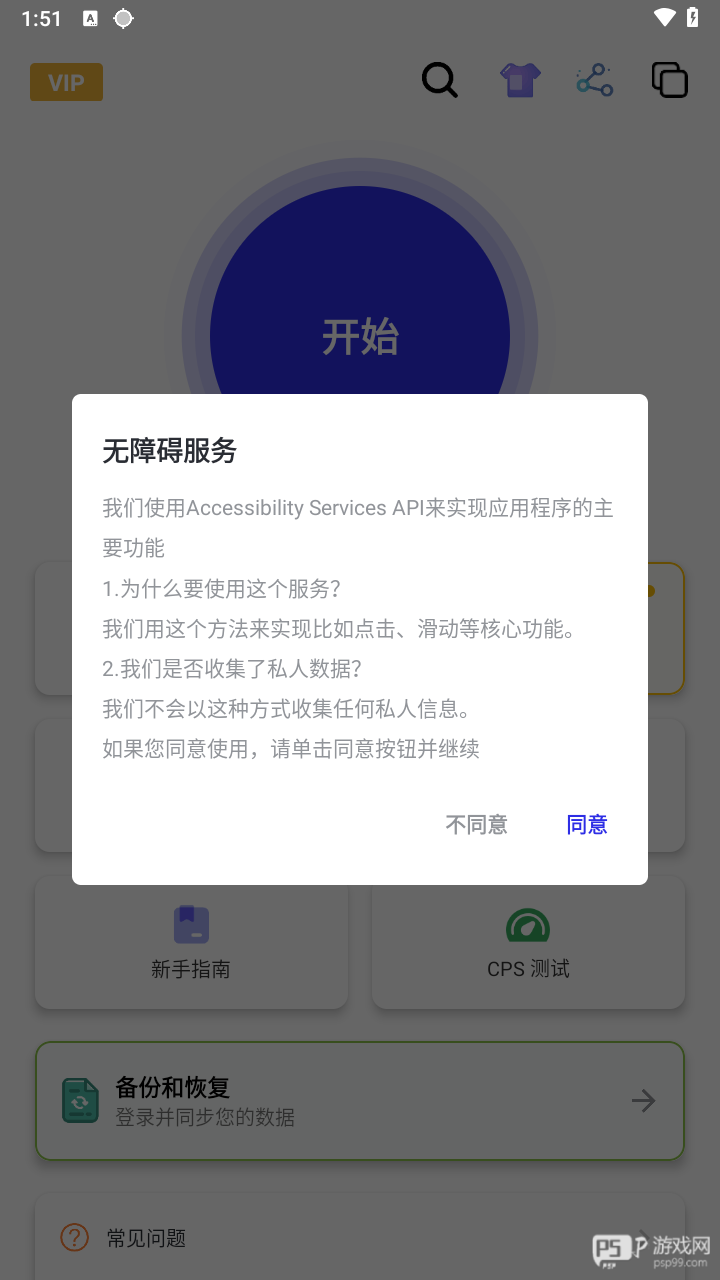Tap the large 开始 start button

pyautogui.click(x=360, y=338)
